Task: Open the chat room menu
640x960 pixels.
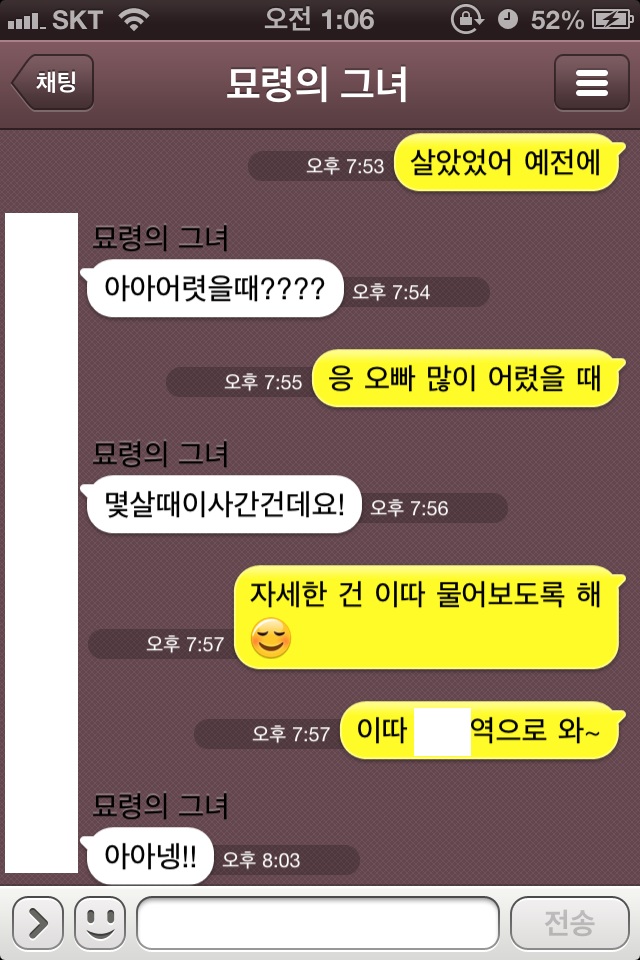Action: pyautogui.click(x=592, y=83)
